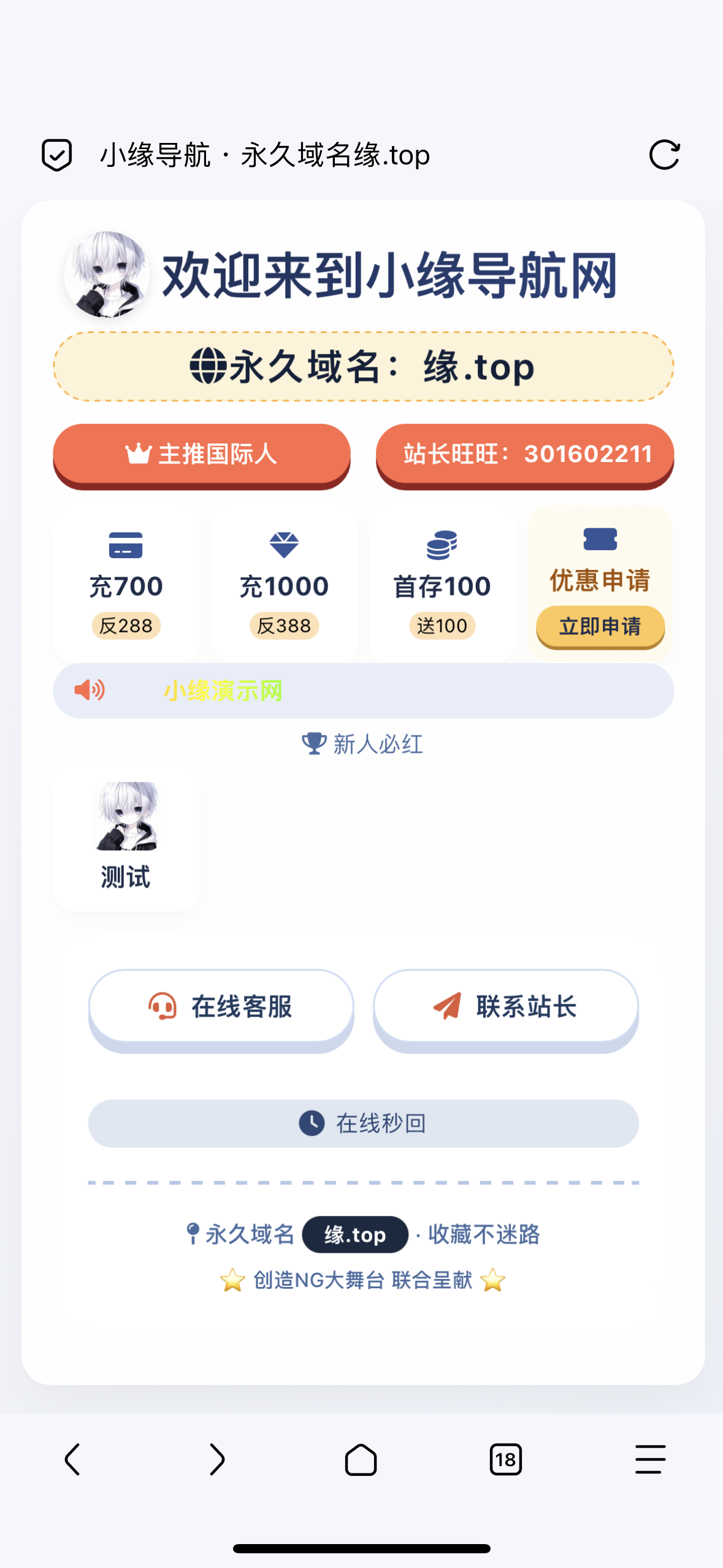The height and width of the screenshot is (1568, 723).
Task: Go back using the browser back arrow
Action: (72, 1459)
